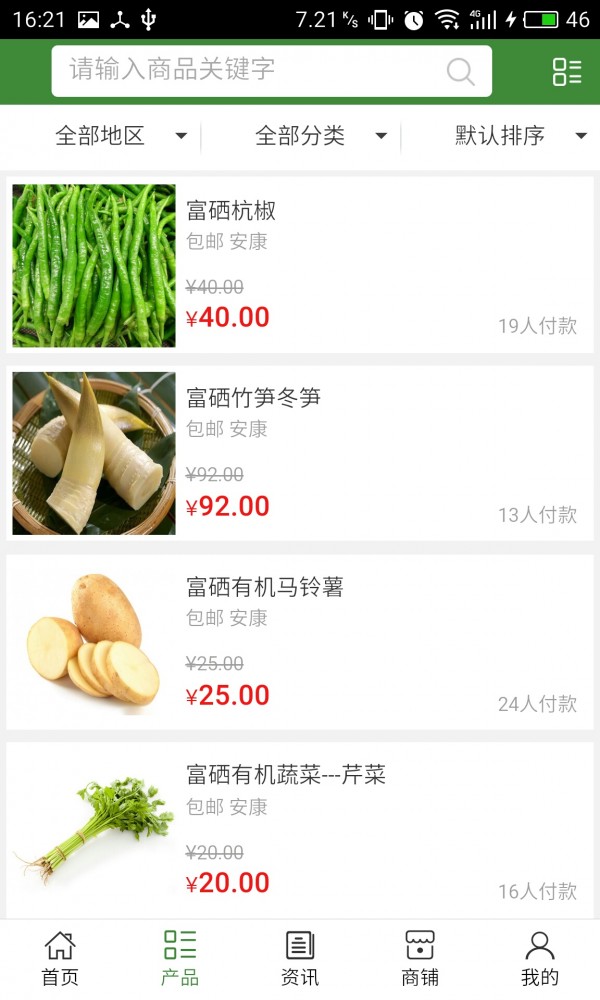Select the 富硒有机马铃薯 product card

tap(300, 642)
